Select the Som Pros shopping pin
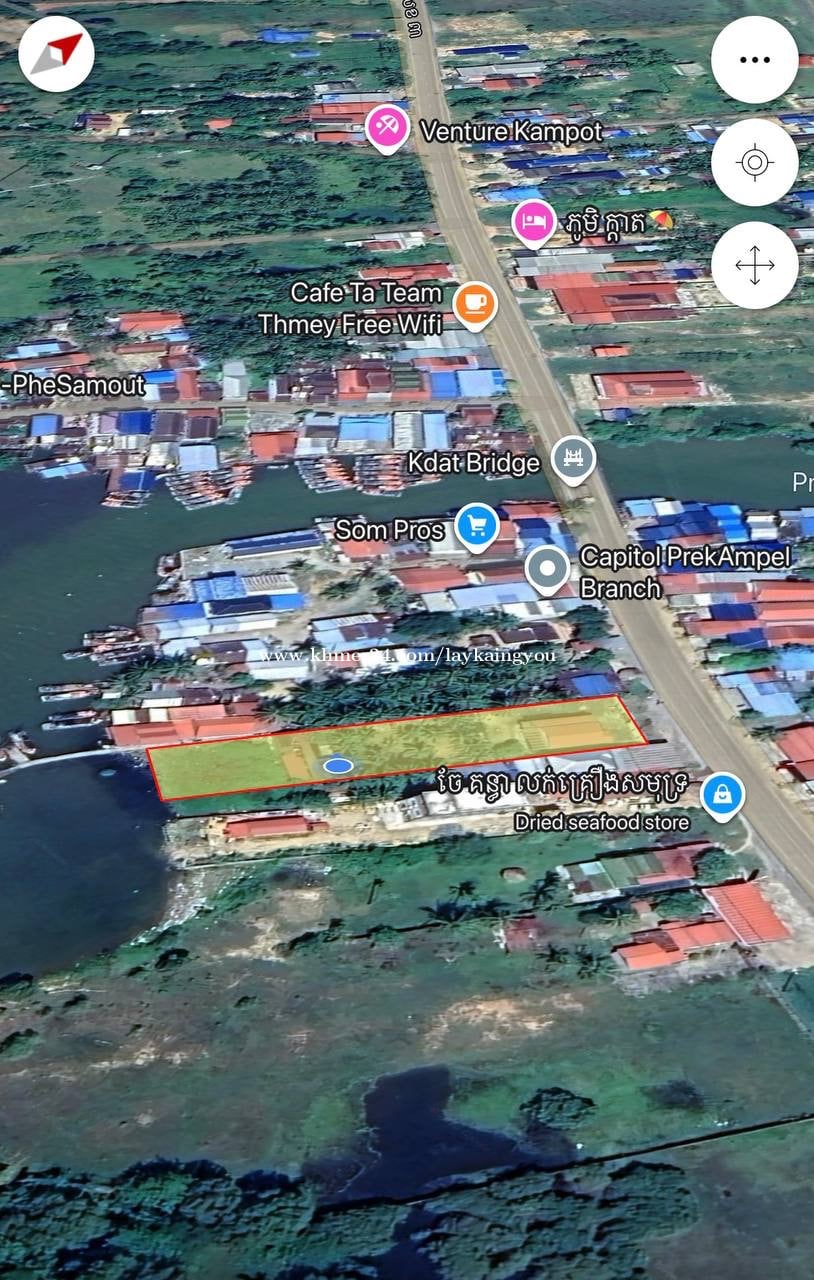814x1280 pixels. (x=477, y=525)
